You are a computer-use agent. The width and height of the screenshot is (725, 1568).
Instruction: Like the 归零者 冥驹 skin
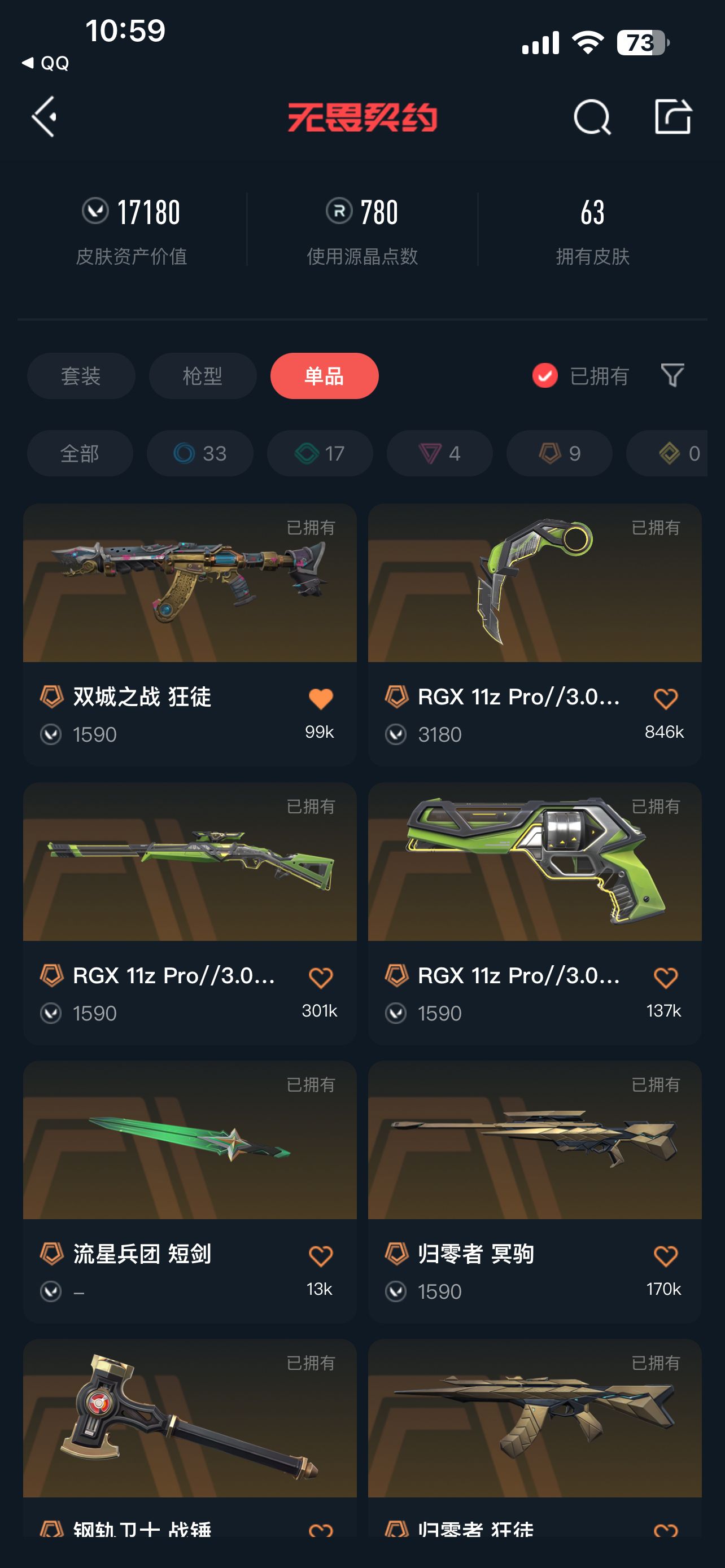coord(665,1256)
